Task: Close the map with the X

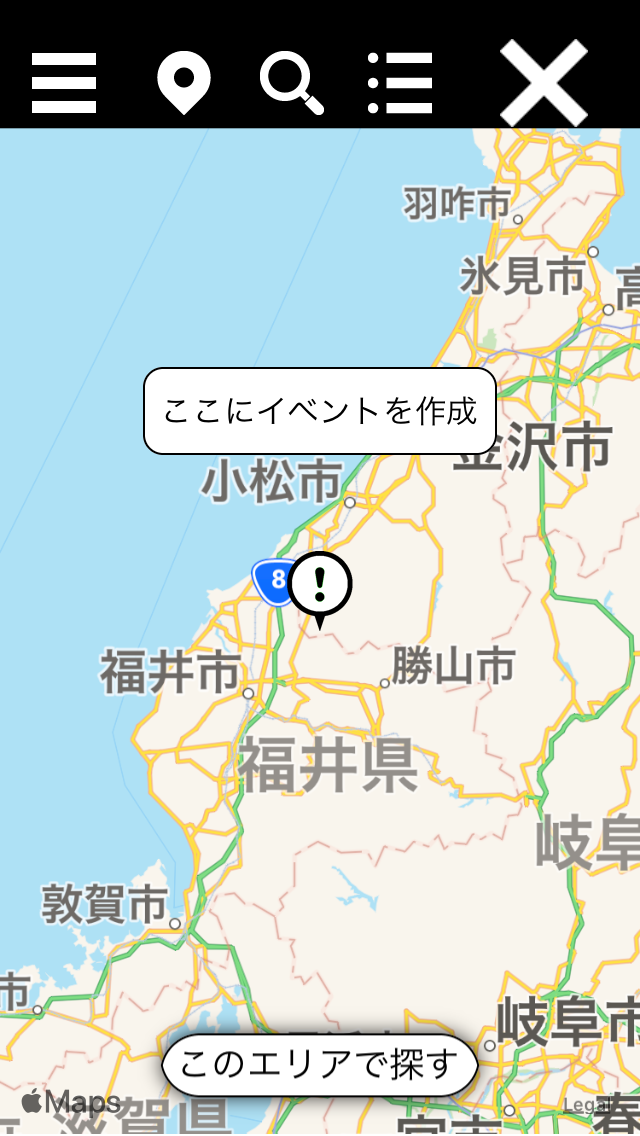Action: pos(544,83)
